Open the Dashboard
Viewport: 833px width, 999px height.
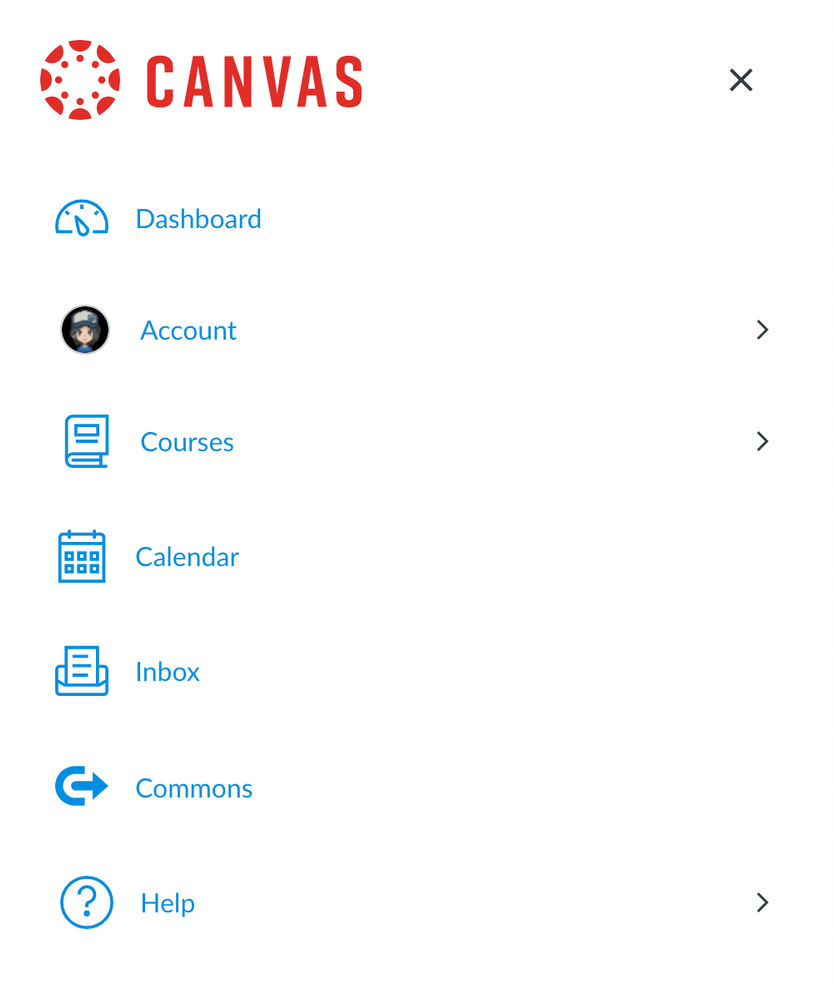(198, 219)
